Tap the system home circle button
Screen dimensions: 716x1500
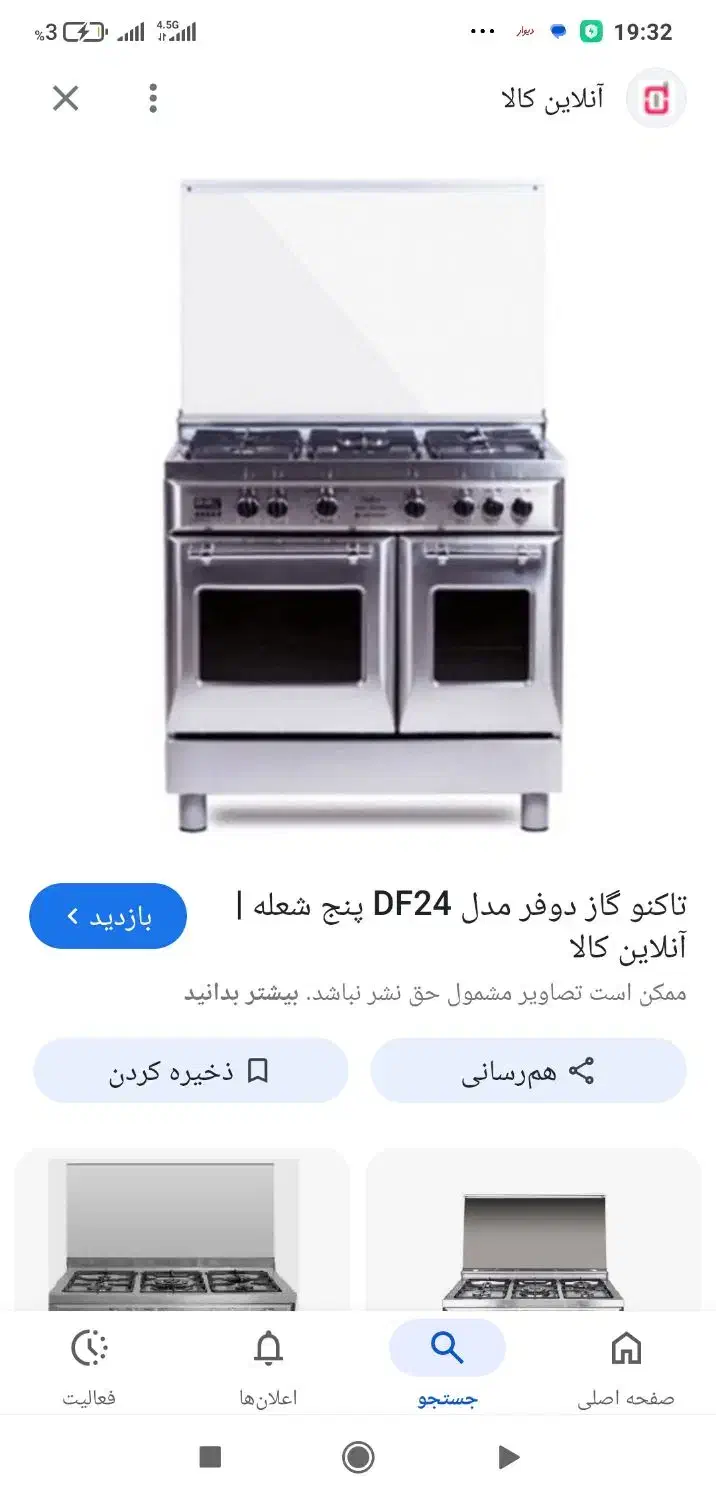(x=358, y=1457)
